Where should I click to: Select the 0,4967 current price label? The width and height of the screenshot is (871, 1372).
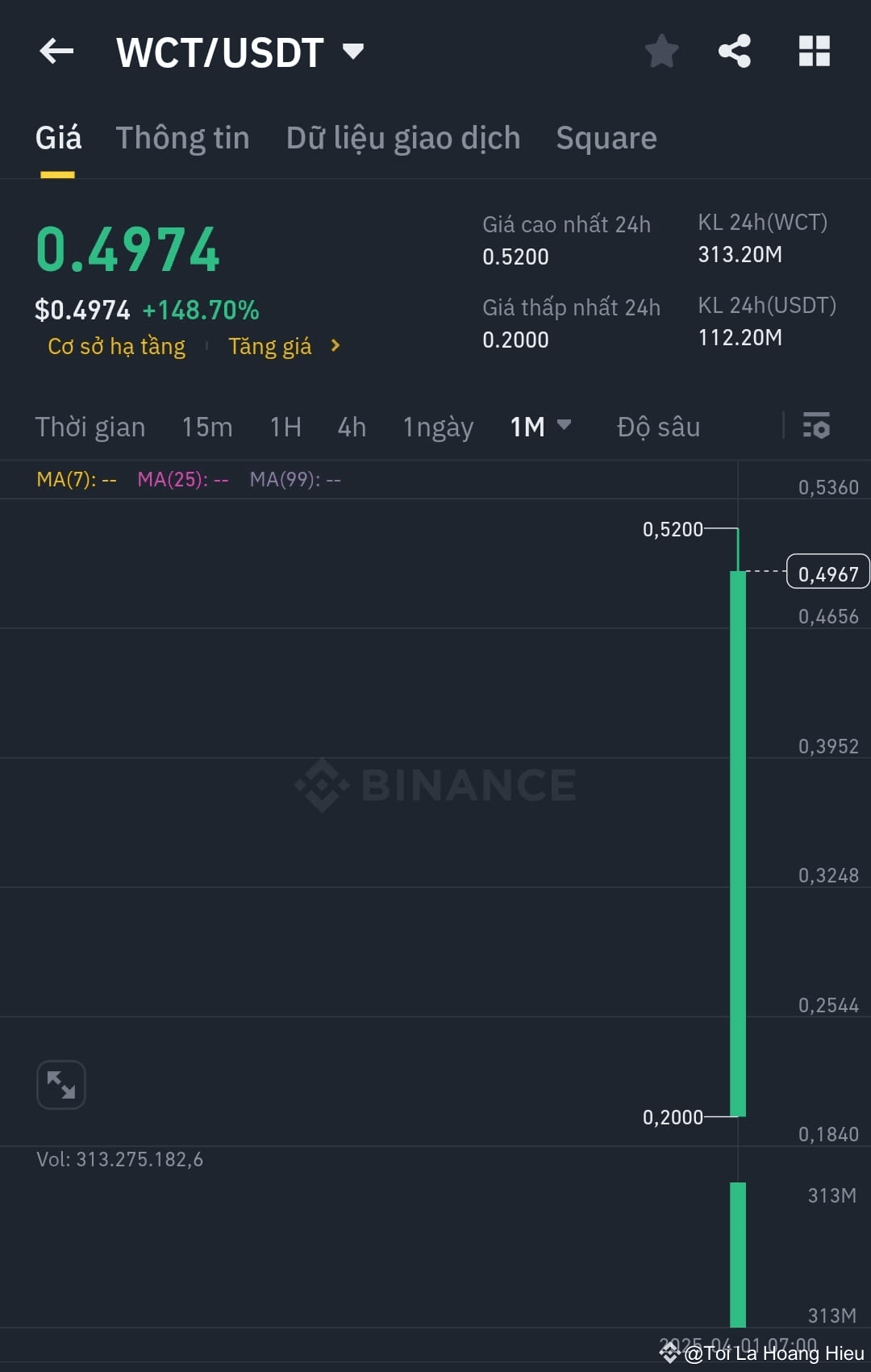(826, 571)
